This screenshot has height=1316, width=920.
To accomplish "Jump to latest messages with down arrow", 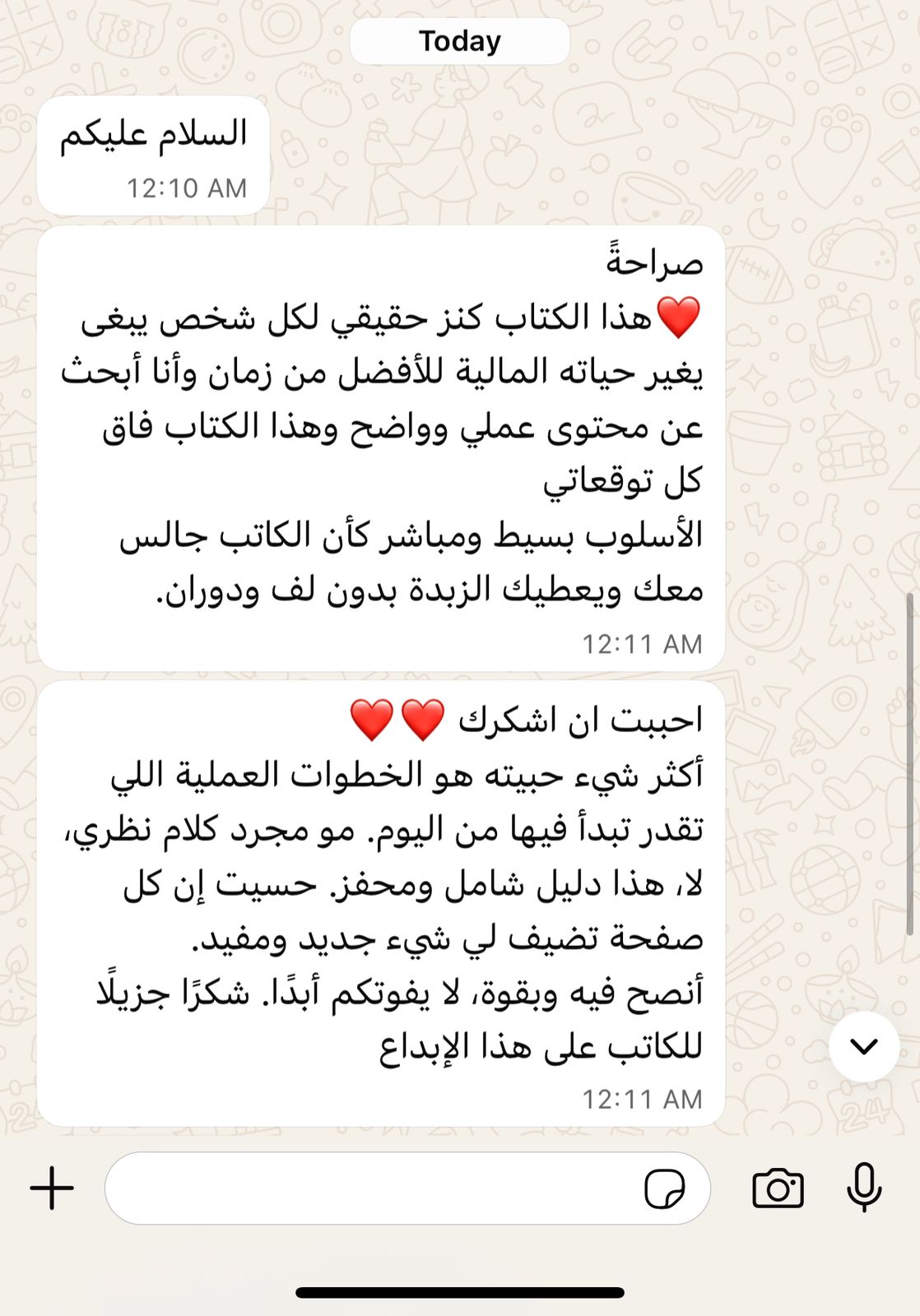I will [864, 1046].
